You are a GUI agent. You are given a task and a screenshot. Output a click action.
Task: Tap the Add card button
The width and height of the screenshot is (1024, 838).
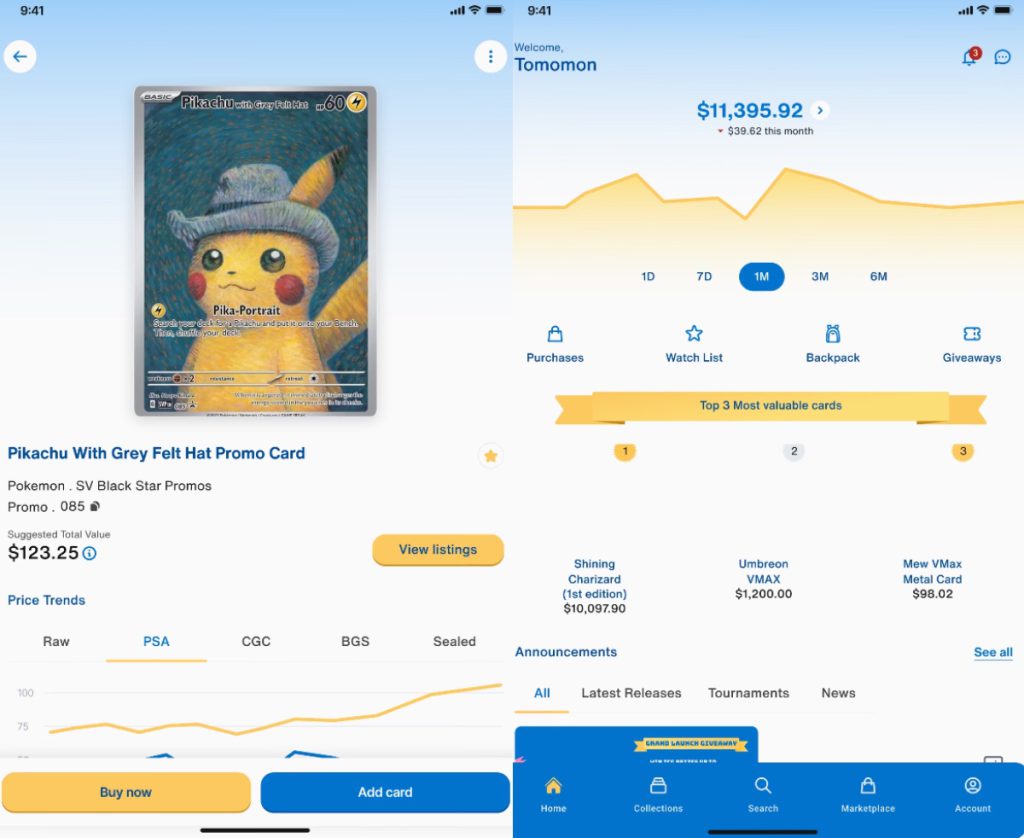(385, 792)
